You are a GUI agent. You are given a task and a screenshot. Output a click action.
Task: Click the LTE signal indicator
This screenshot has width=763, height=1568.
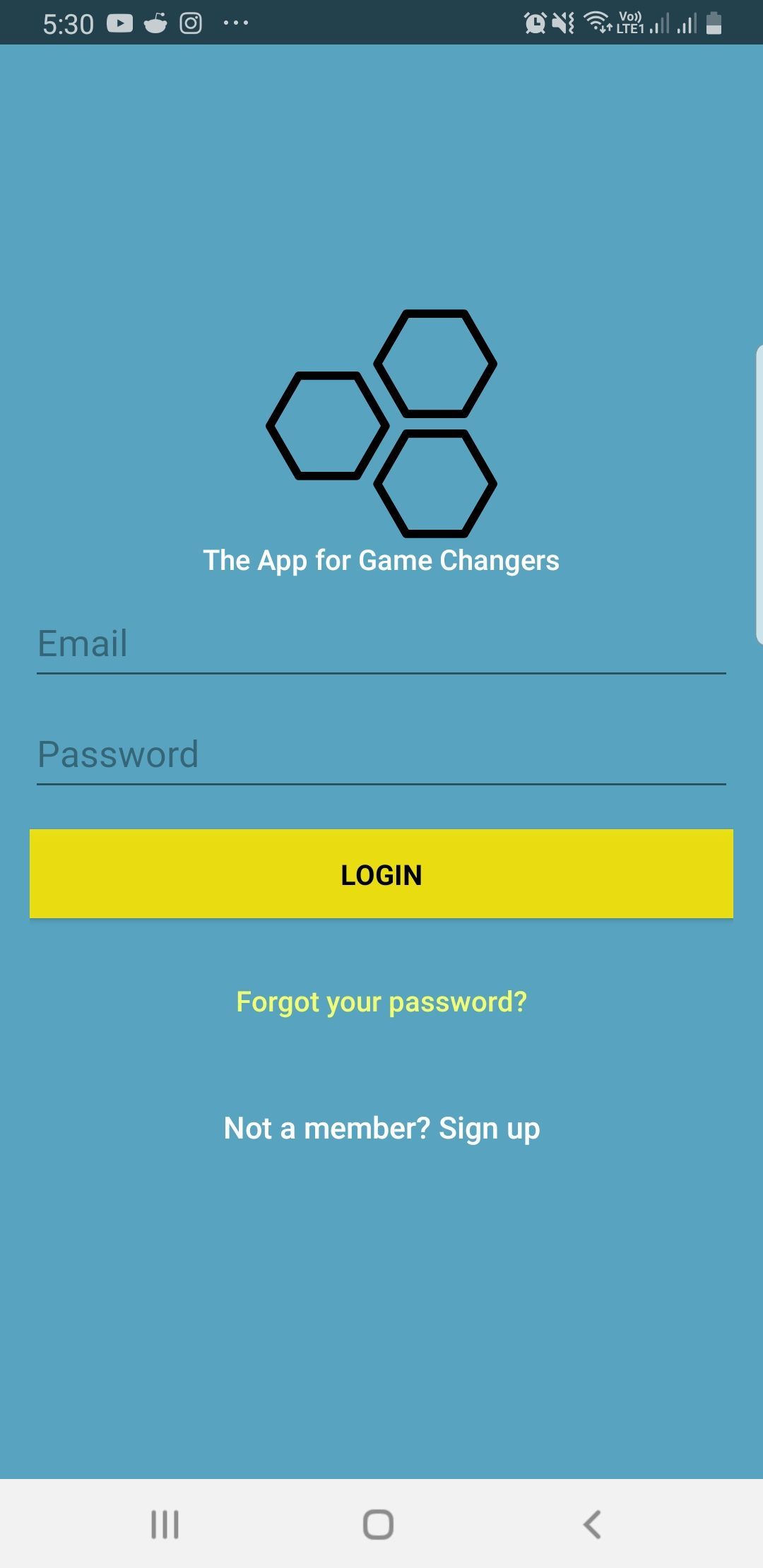point(631,23)
